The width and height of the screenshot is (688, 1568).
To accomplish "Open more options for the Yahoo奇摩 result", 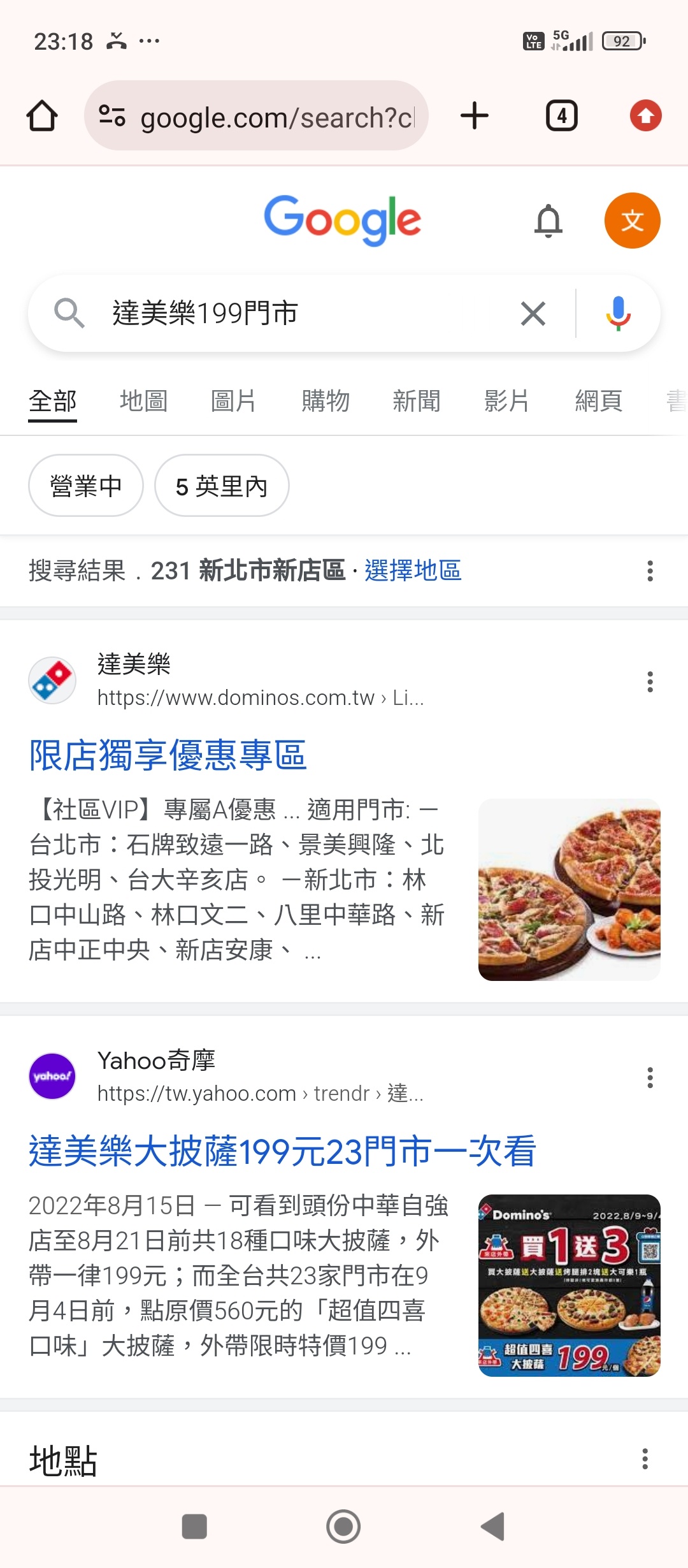I will (650, 1077).
